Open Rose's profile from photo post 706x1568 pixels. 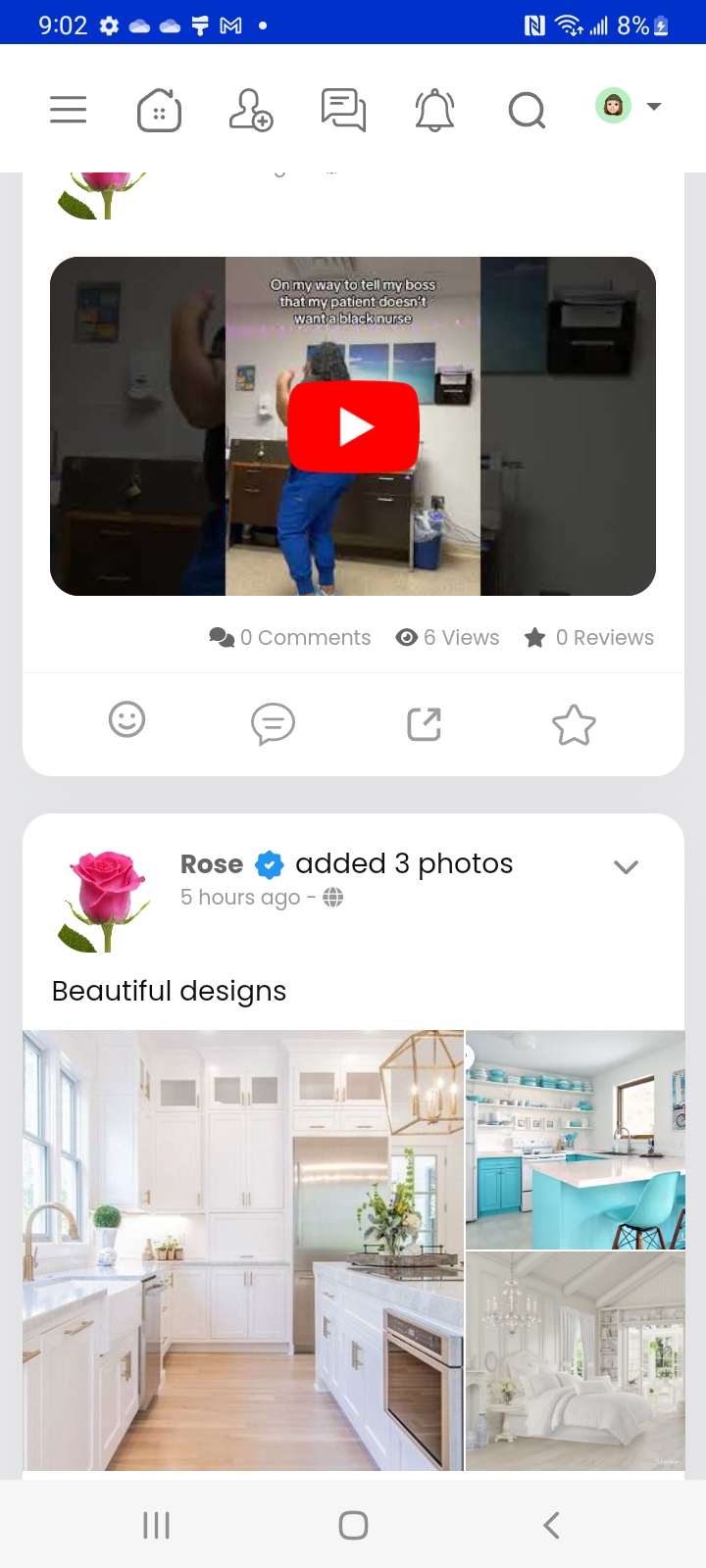[x=212, y=864]
